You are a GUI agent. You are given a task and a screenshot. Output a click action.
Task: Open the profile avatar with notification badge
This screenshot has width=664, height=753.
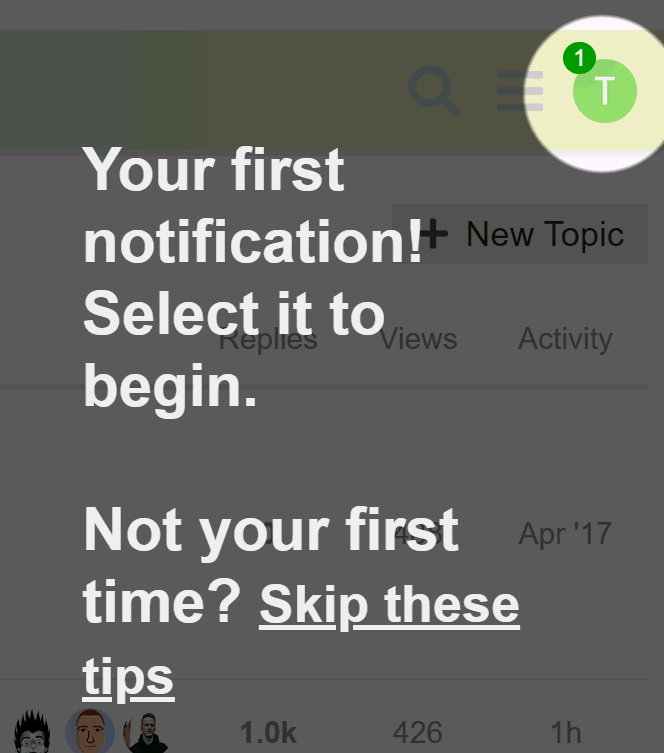(604, 91)
